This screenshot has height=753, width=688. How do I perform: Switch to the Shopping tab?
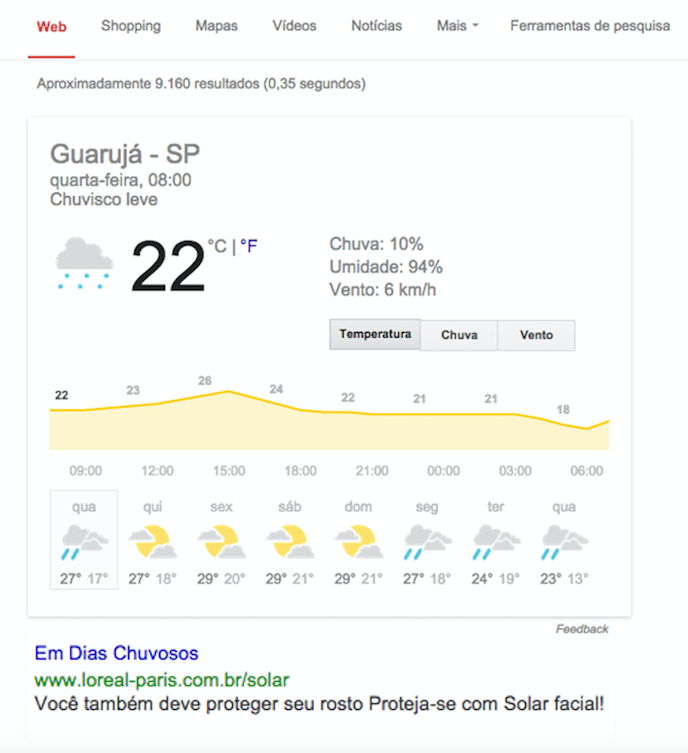pos(130,26)
